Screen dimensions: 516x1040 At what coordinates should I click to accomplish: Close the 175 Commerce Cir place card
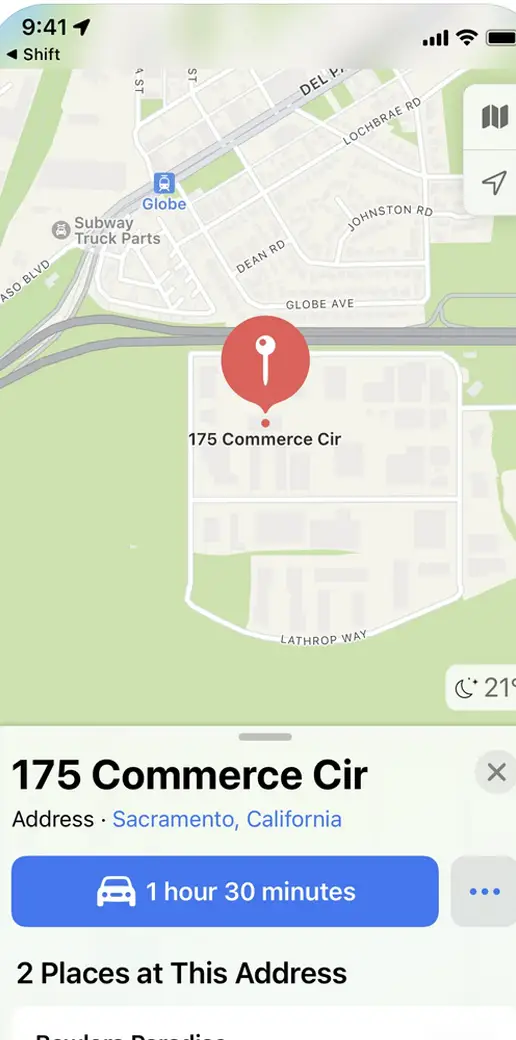(x=496, y=772)
